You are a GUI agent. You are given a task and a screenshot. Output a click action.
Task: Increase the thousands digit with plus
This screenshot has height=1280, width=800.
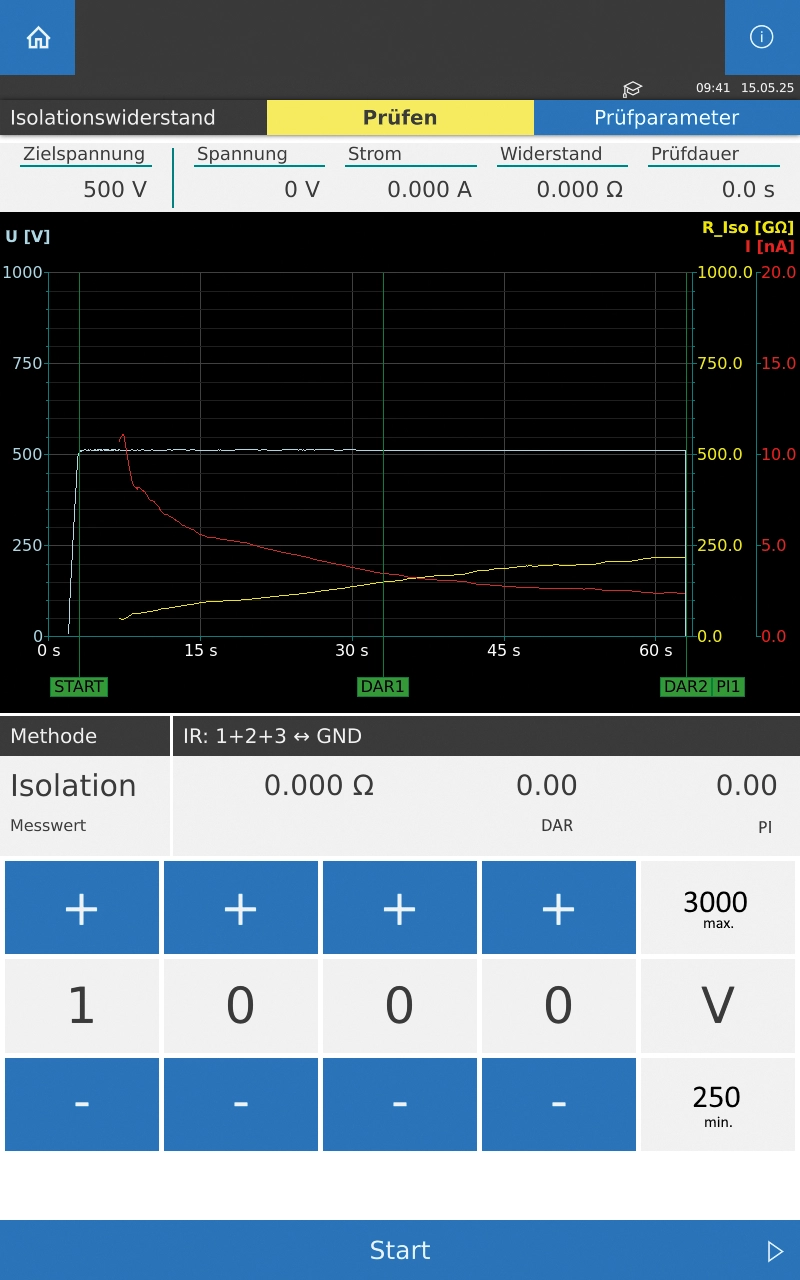point(82,908)
